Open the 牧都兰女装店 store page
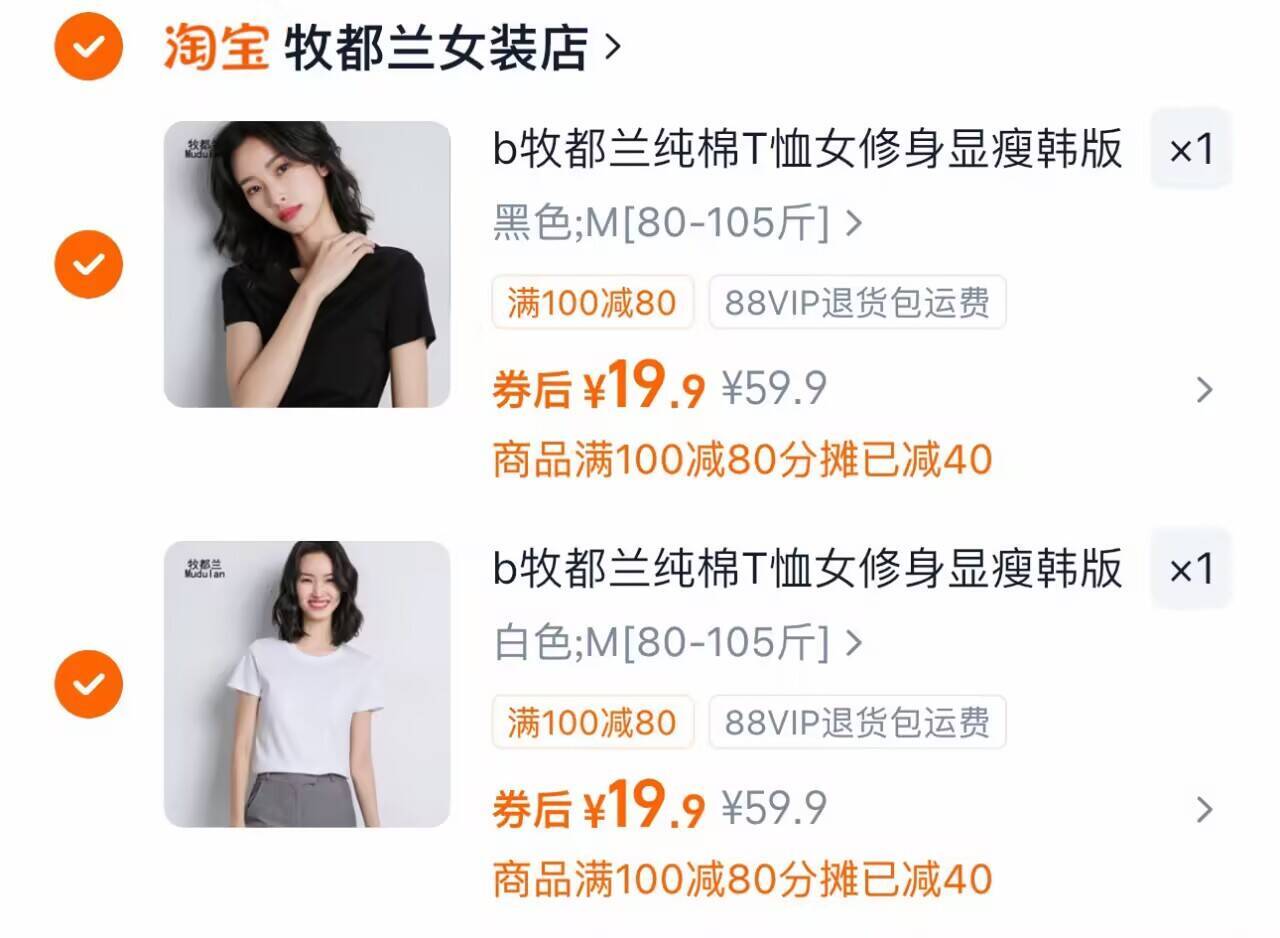The width and height of the screenshot is (1280, 938). tap(453, 47)
